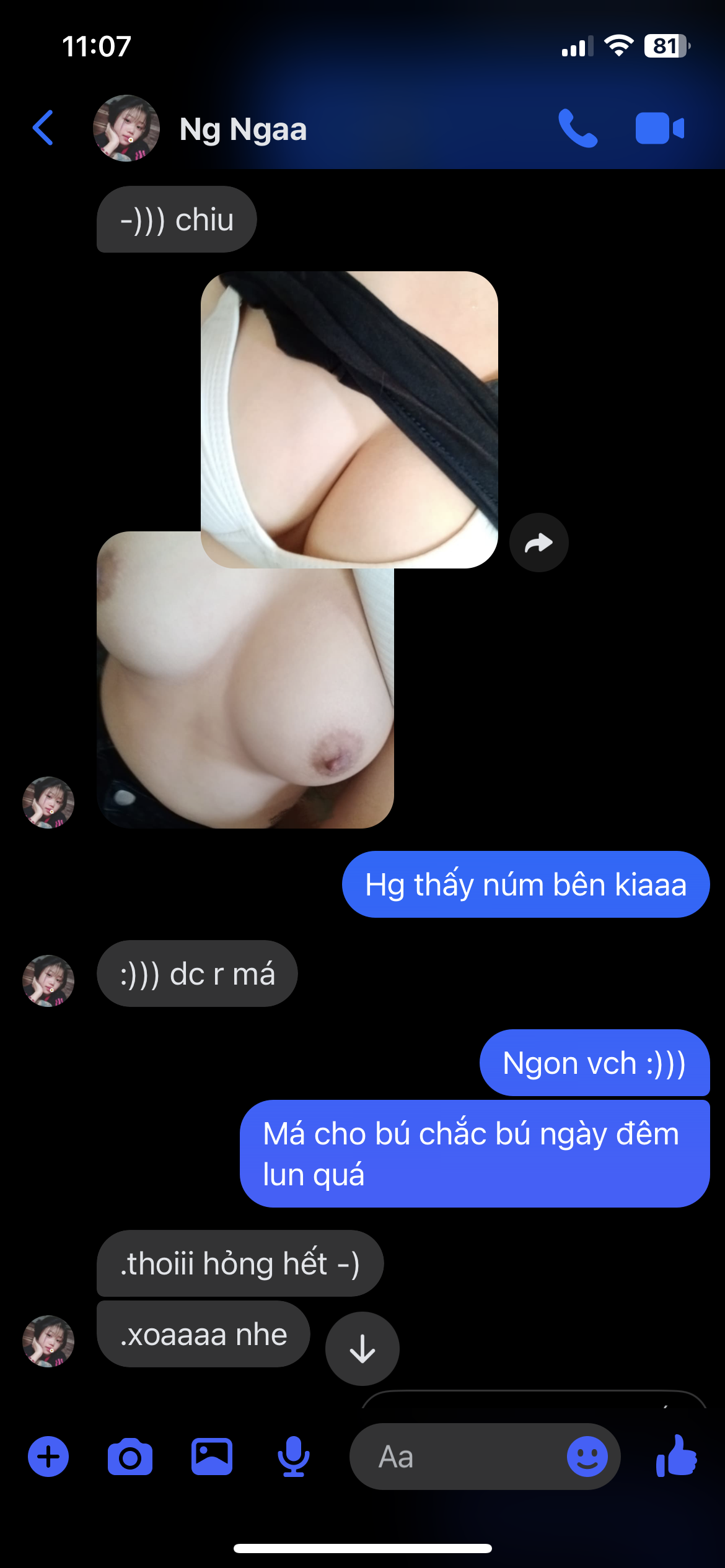Screen dimensions: 725x1568
Task: Start a voice call with Ng Ngaa
Action: [578, 128]
